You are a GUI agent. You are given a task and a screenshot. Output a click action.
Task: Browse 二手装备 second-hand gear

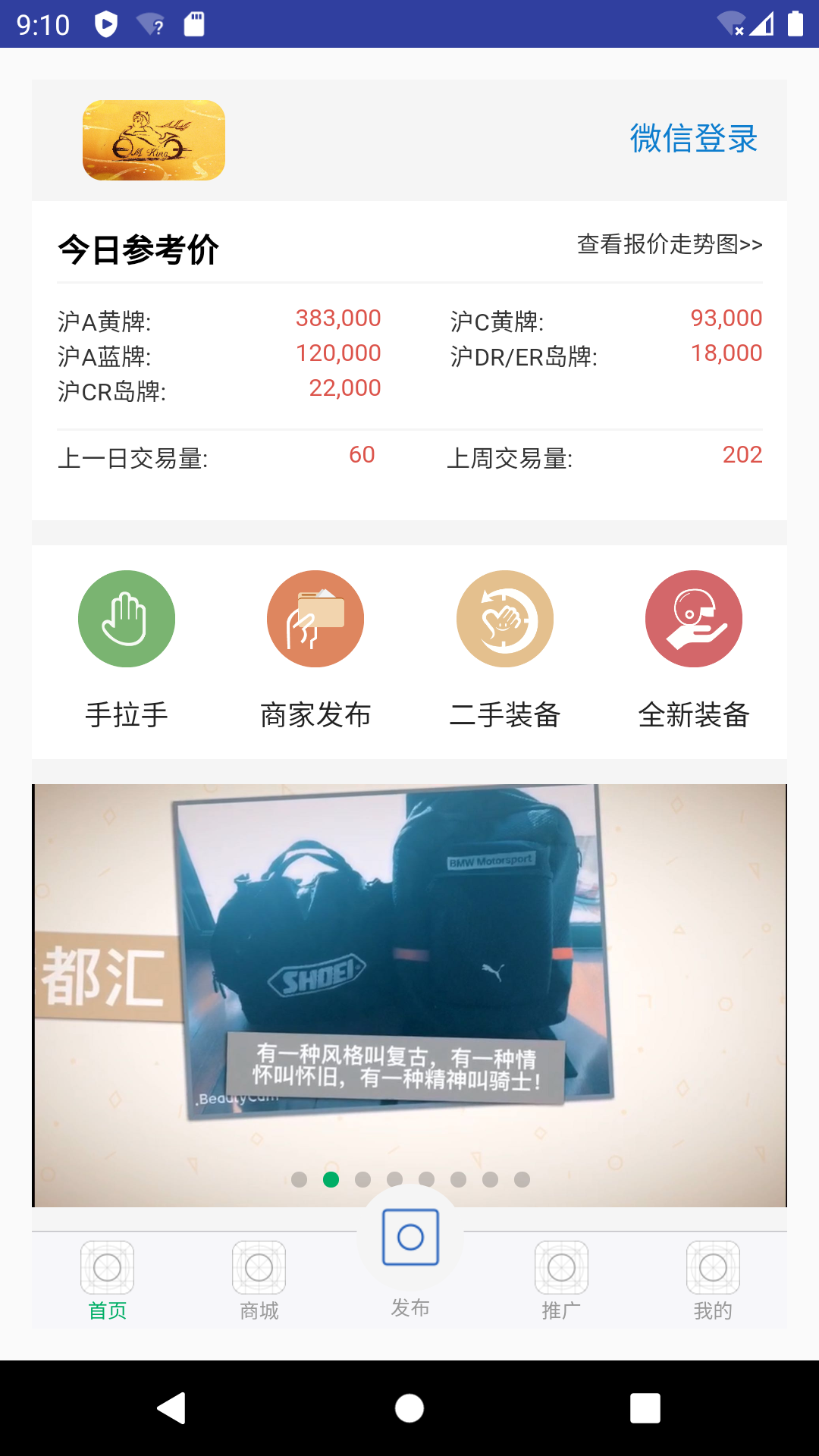pyautogui.click(x=504, y=650)
